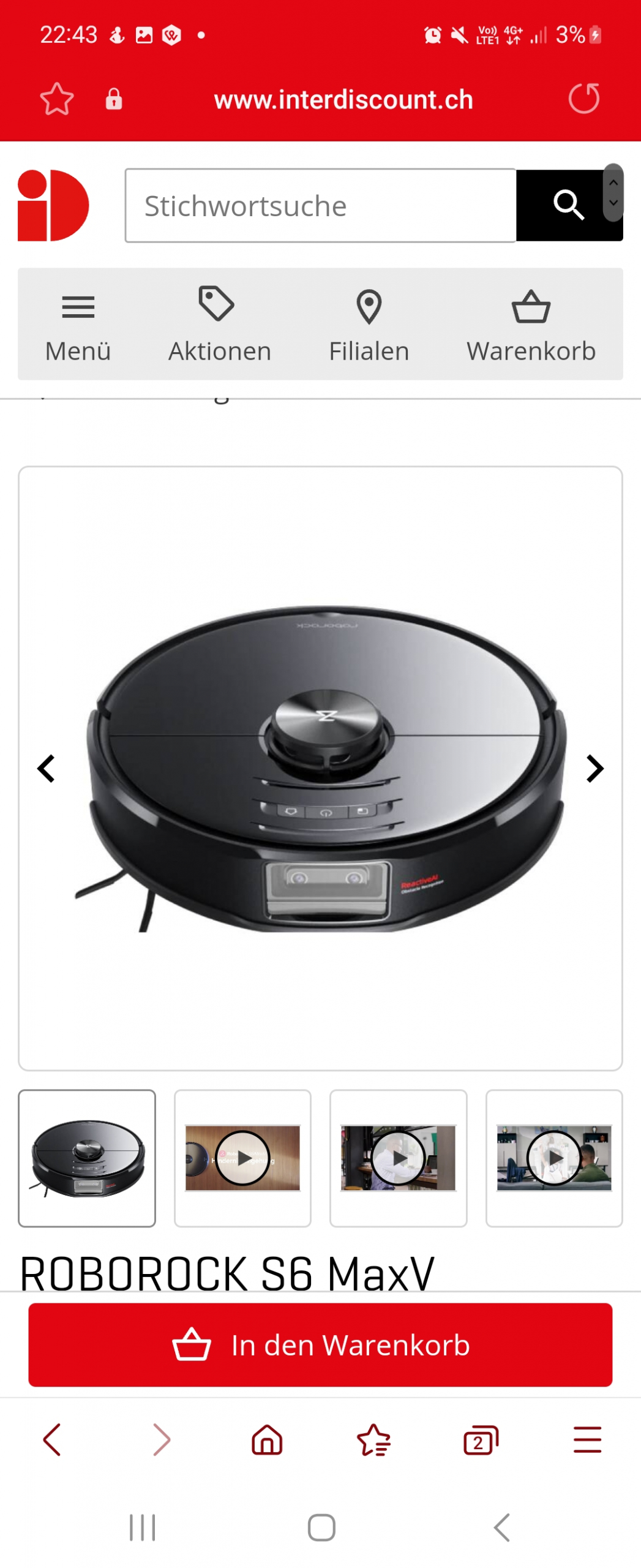The width and height of the screenshot is (641, 1568).
Task: Go to Aktionen deals
Action: tap(220, 325)
